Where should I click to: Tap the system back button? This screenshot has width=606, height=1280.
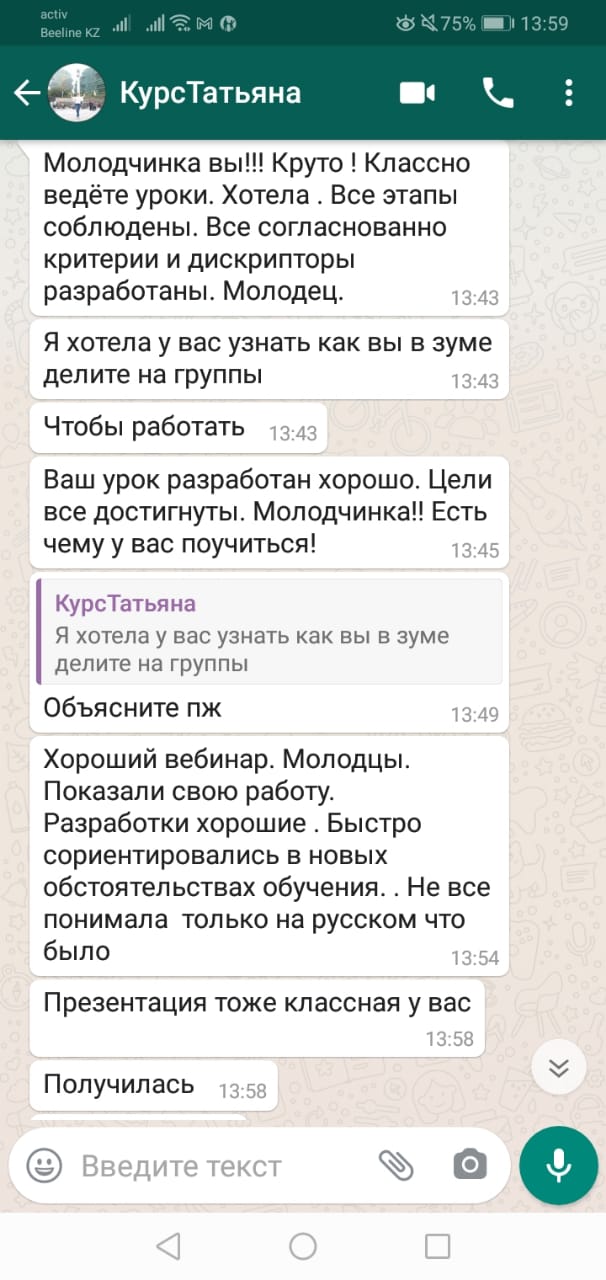coord(169,1246)
